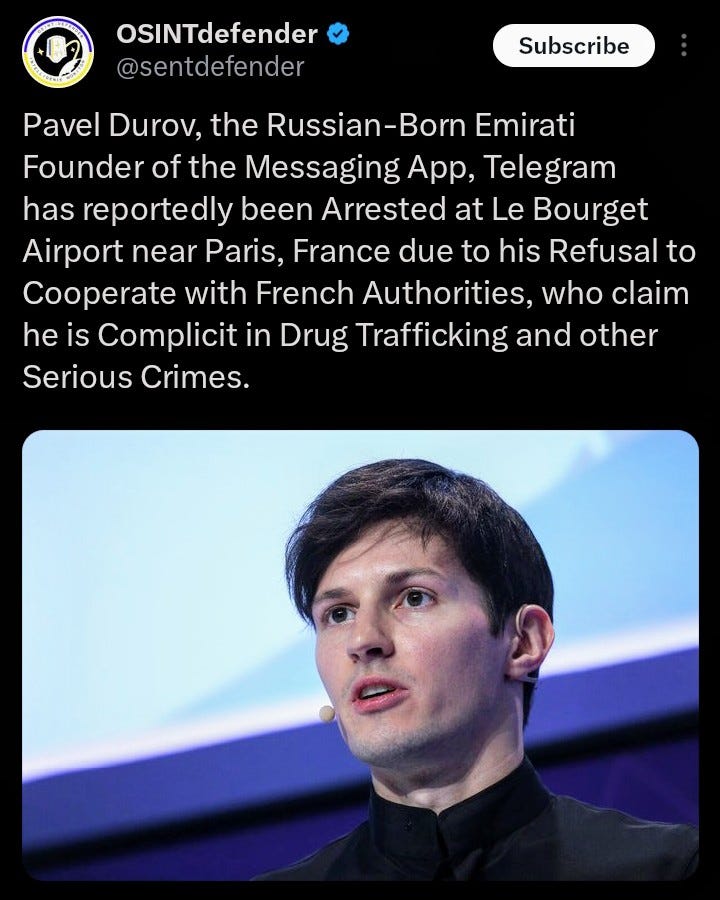
Task: Subscribe to OSINTdefender
Action: [x=573, y=46]
